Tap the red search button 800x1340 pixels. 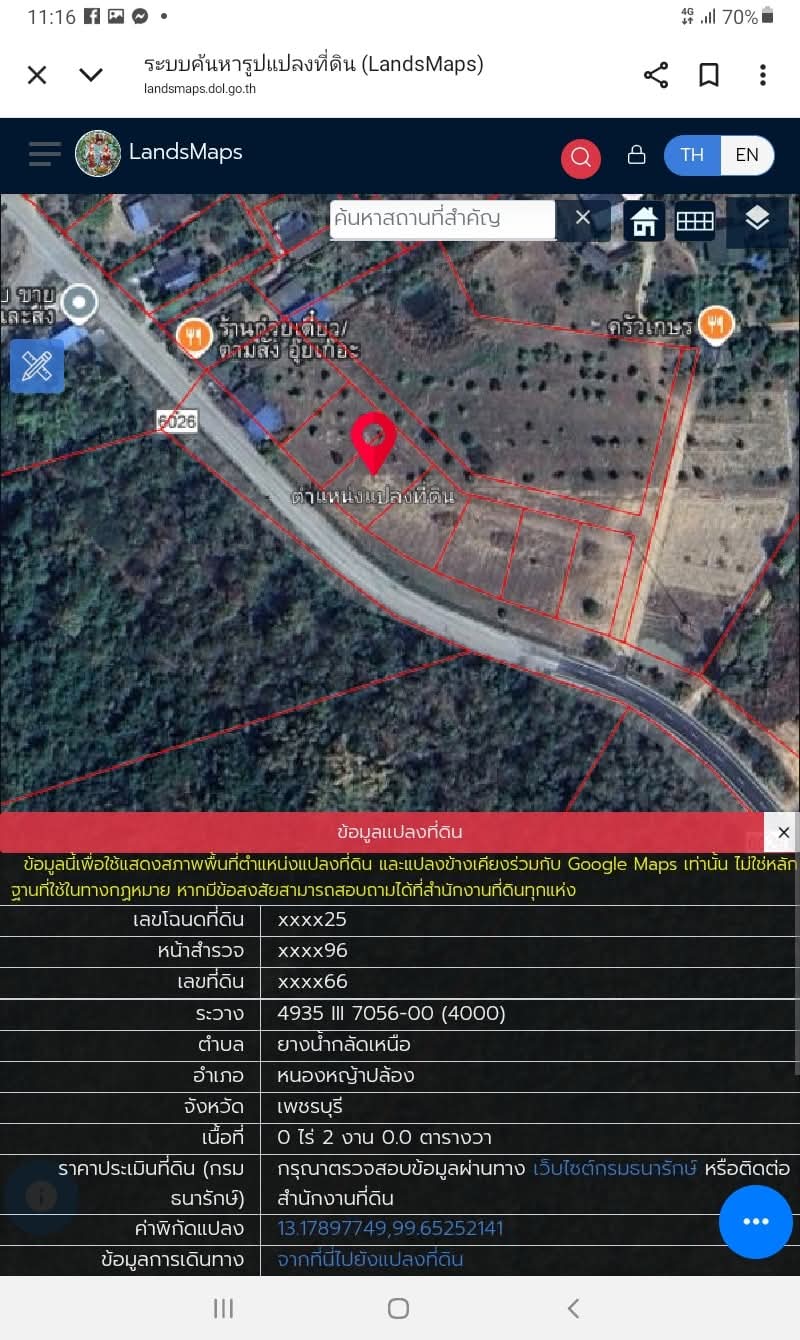(580, 157)
